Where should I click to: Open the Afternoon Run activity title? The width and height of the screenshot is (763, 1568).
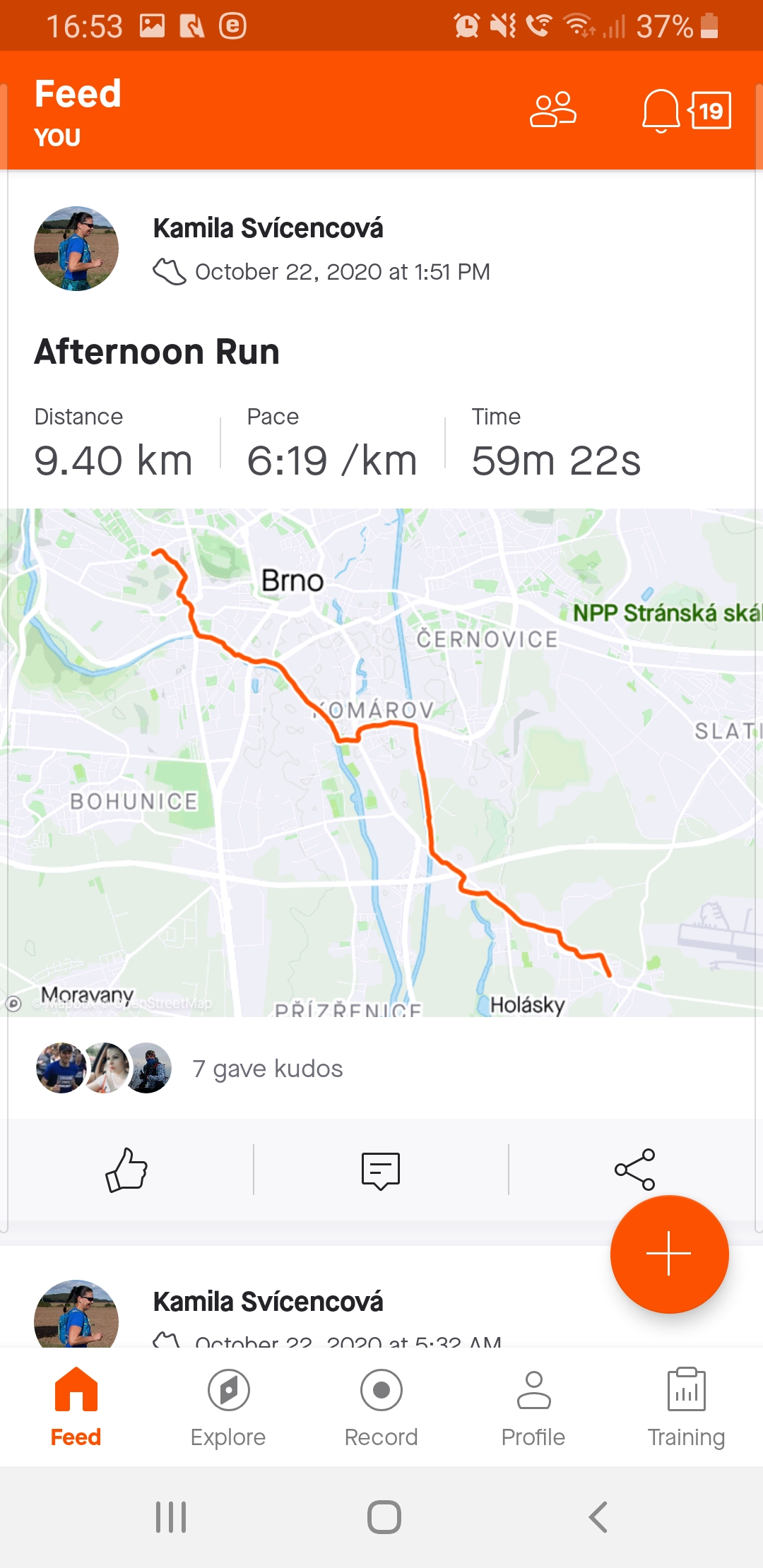[157, 352]
